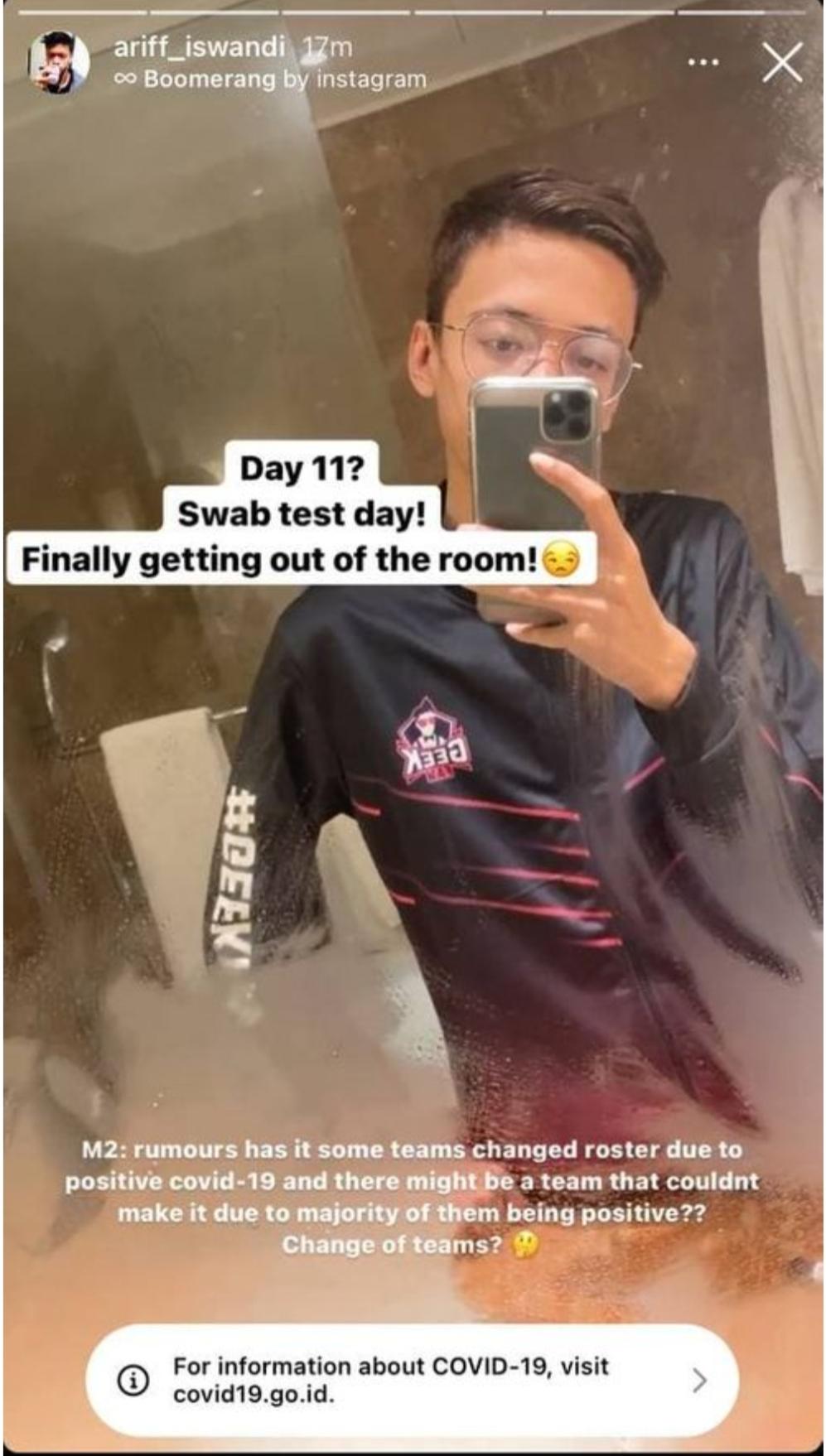Close the story viewer
The height and width of the screenshot is (1456, 826).
coord(781,63)
